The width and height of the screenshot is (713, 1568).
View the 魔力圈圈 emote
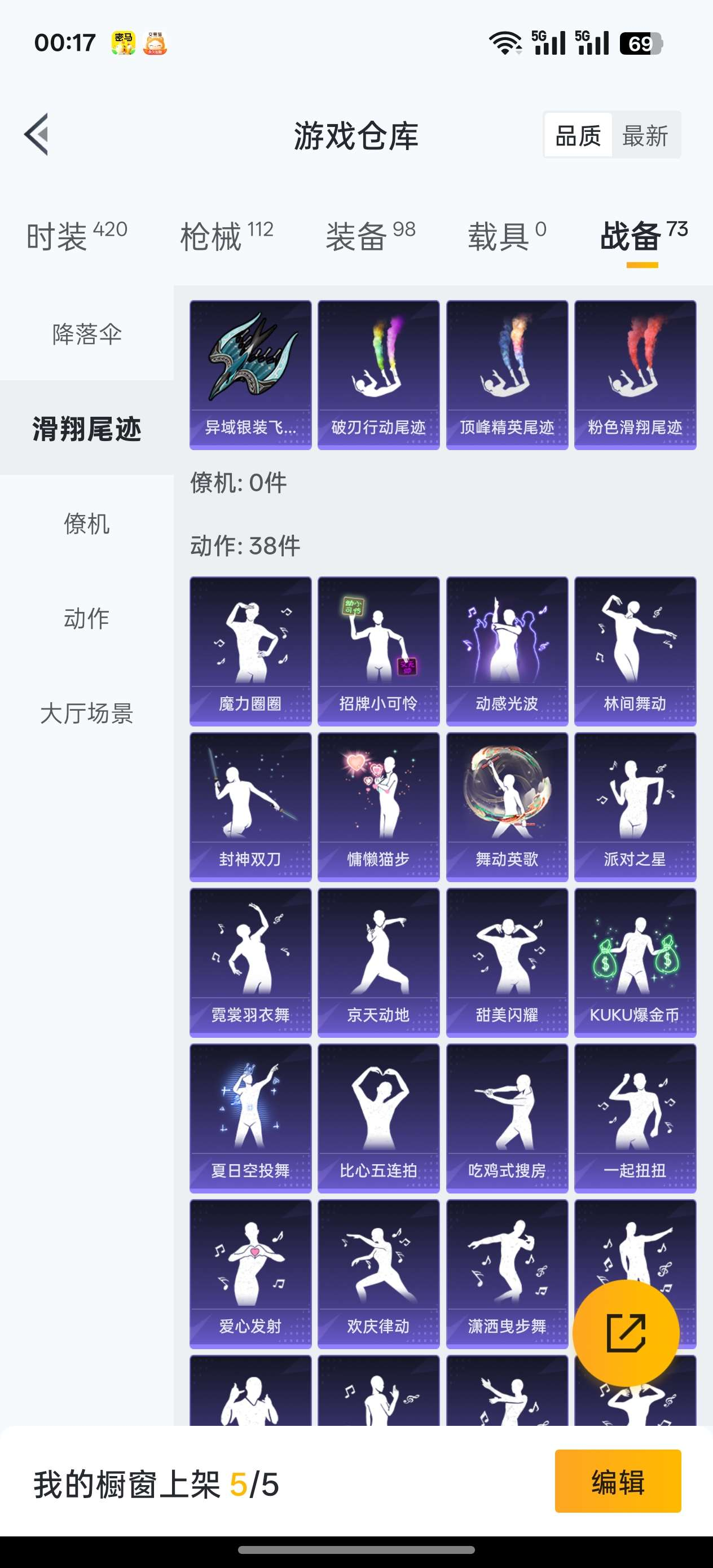[x=250, y=651]
